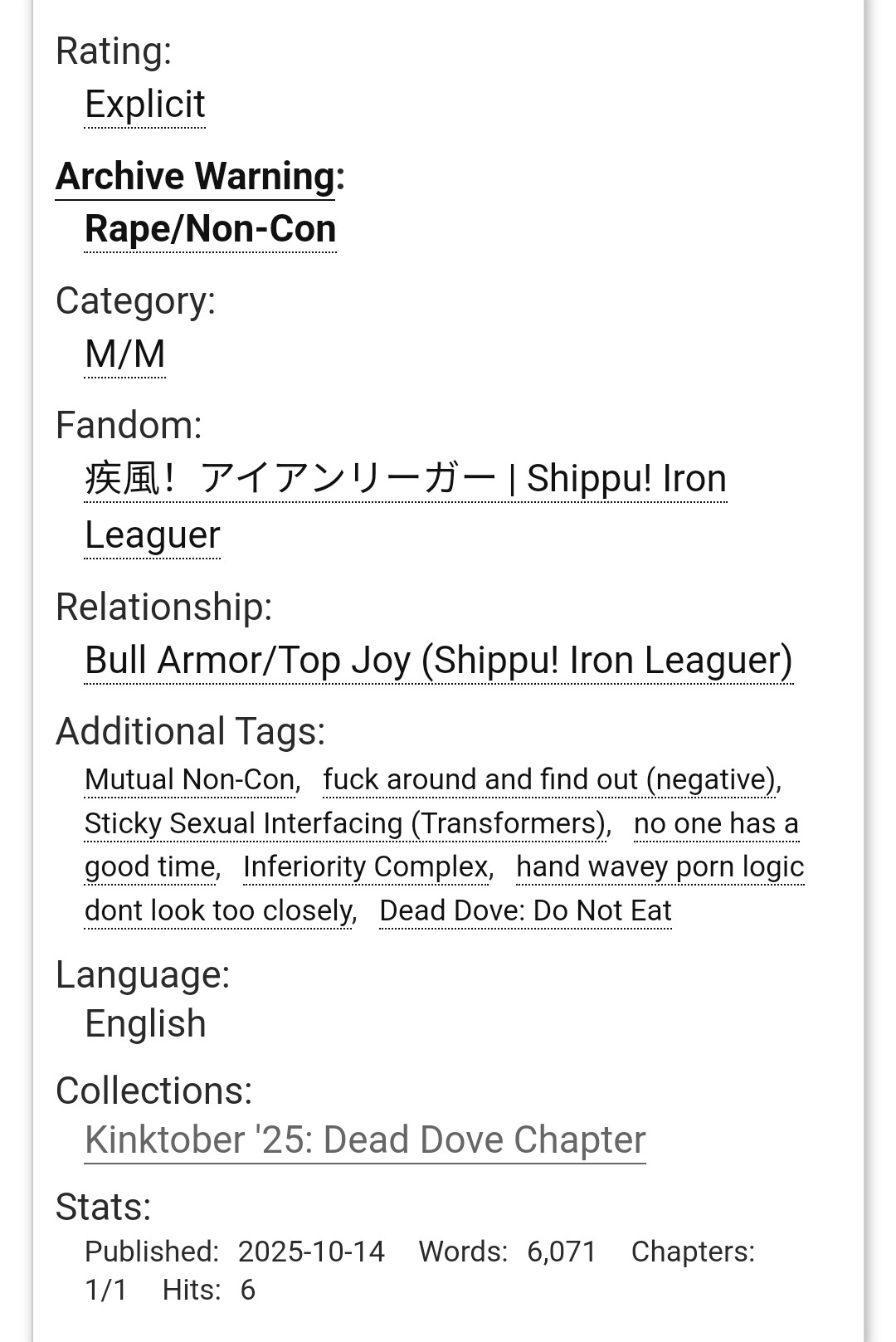This screenshot has height=1342, width=896.
Task: Open the Dead Dove: Do Not Eat tag
Action: tap(525, 911)
